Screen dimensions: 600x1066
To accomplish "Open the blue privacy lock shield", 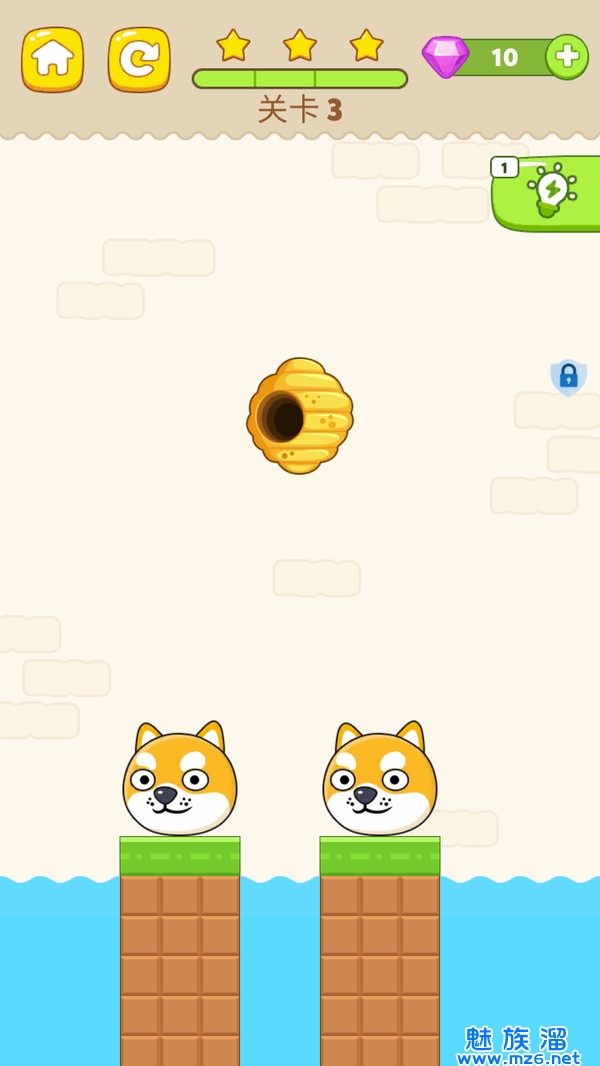I will coord(568,377).
